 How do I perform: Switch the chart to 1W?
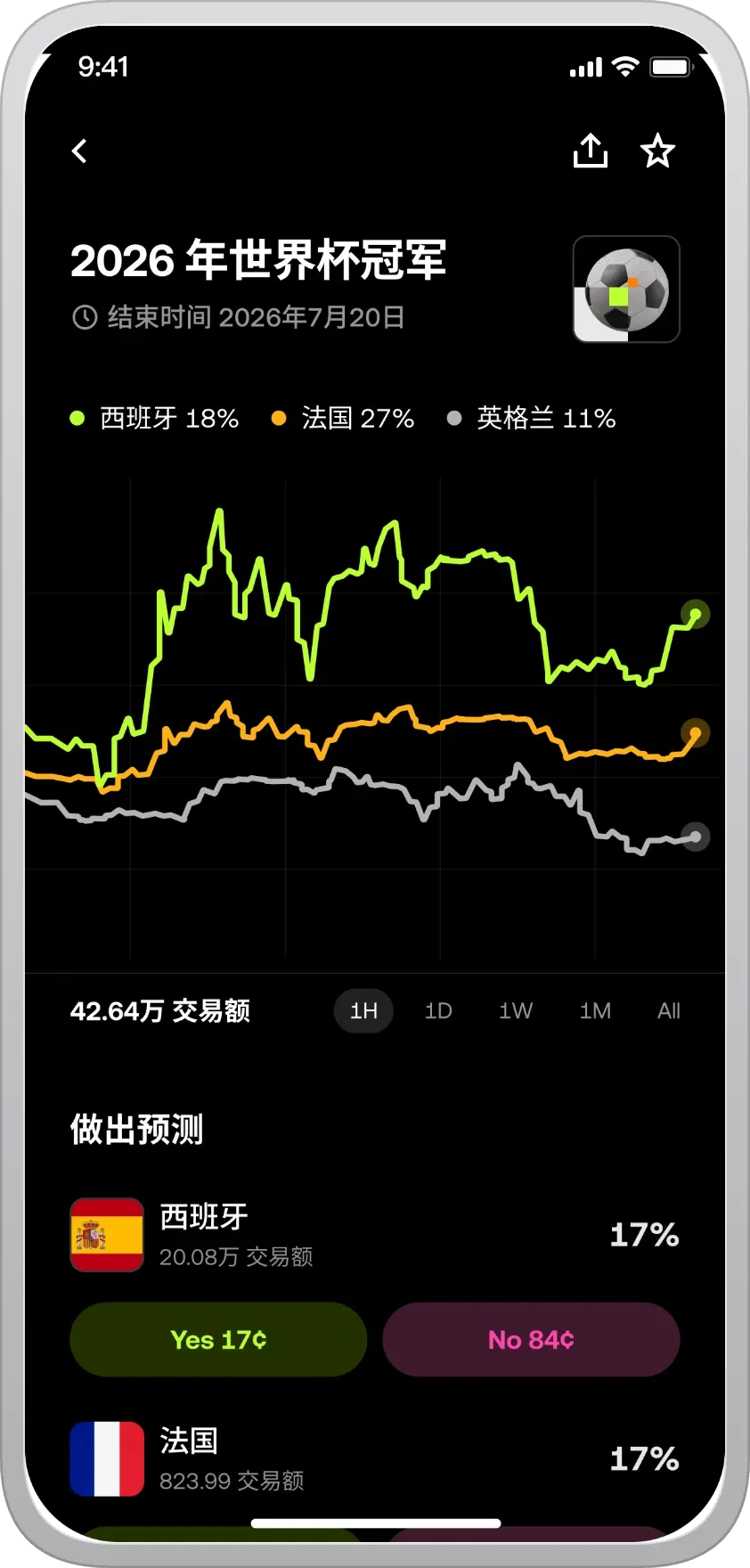coord(516,1011)
